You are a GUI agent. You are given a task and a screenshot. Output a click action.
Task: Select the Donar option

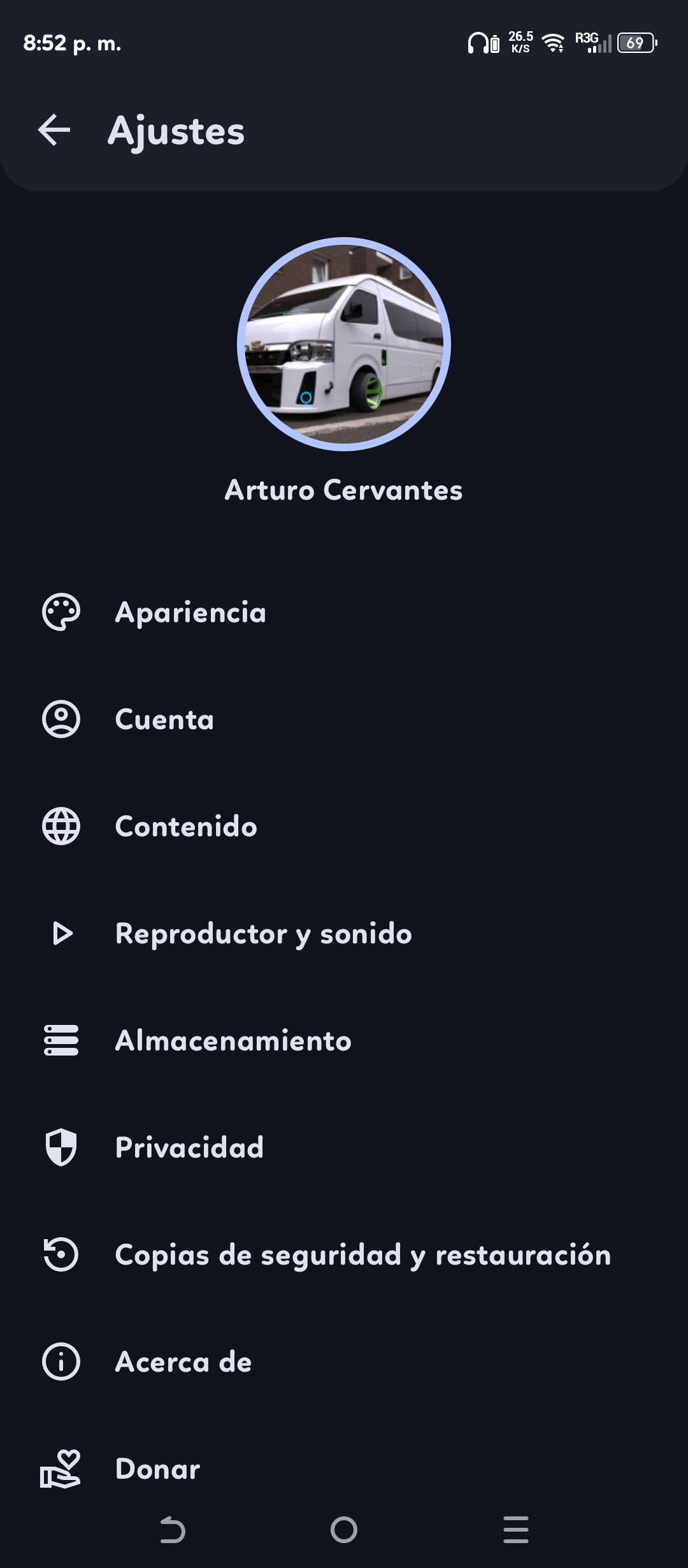coord(157,1469)
